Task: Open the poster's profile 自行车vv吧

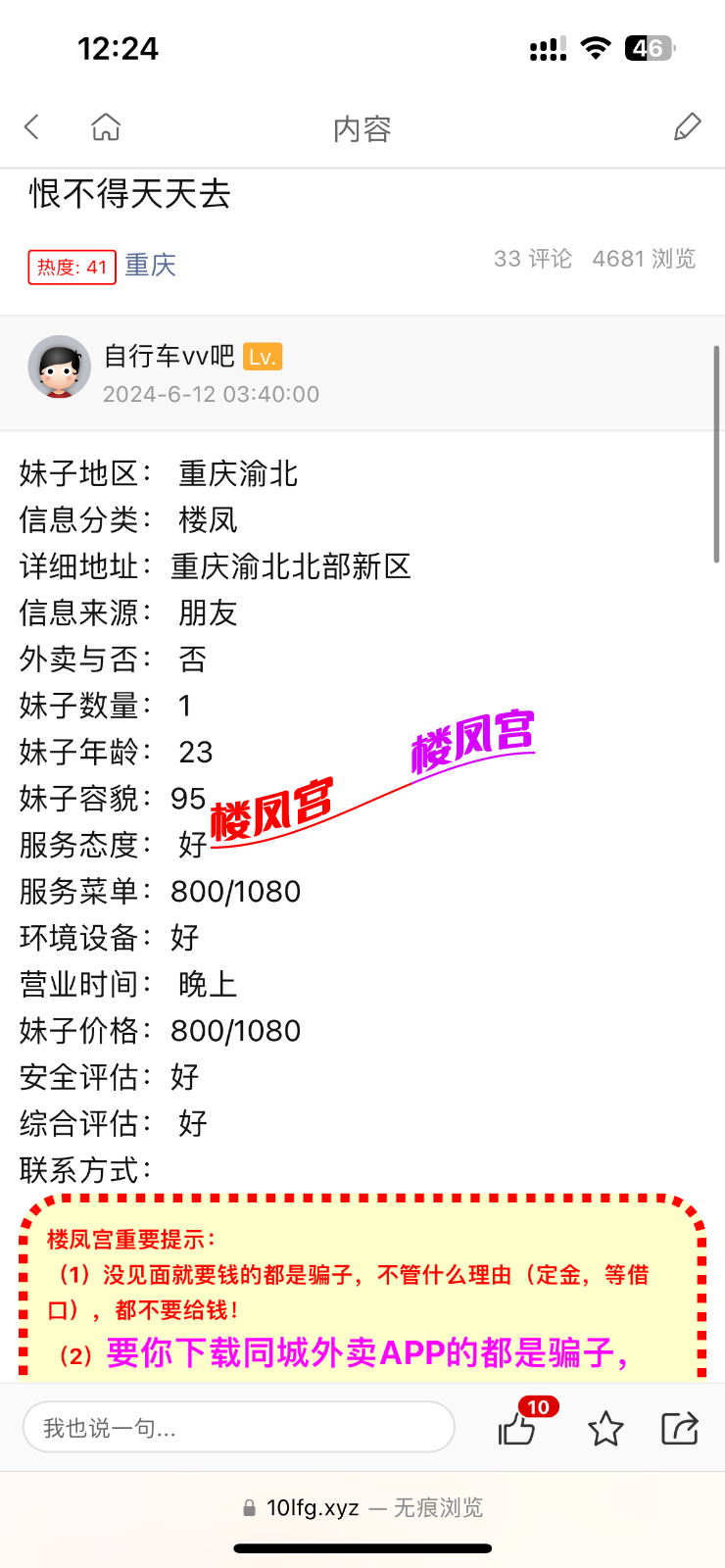Action: (165, 357)
